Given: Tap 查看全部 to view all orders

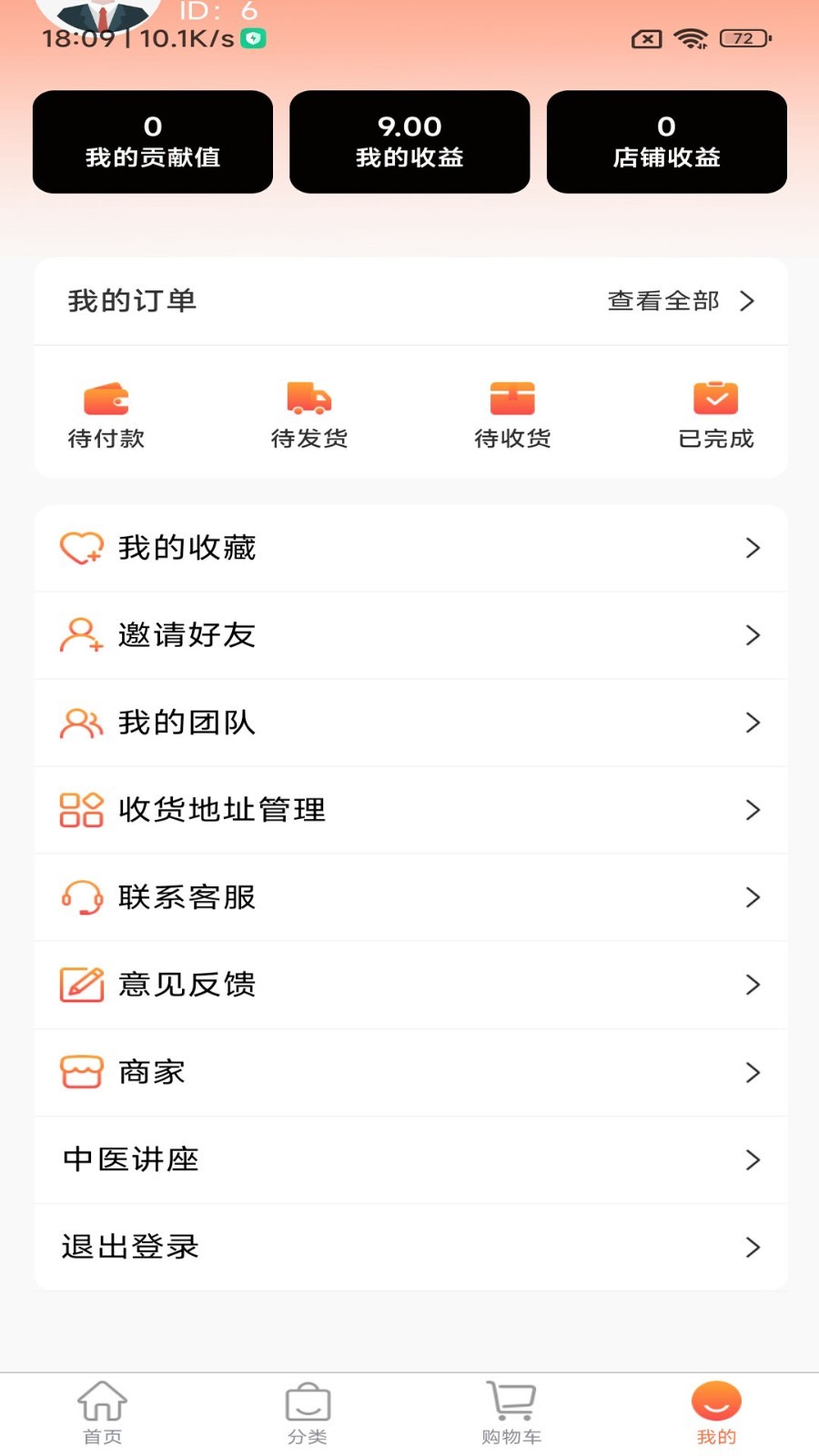Looking at the screenshot, I should 681,301.
